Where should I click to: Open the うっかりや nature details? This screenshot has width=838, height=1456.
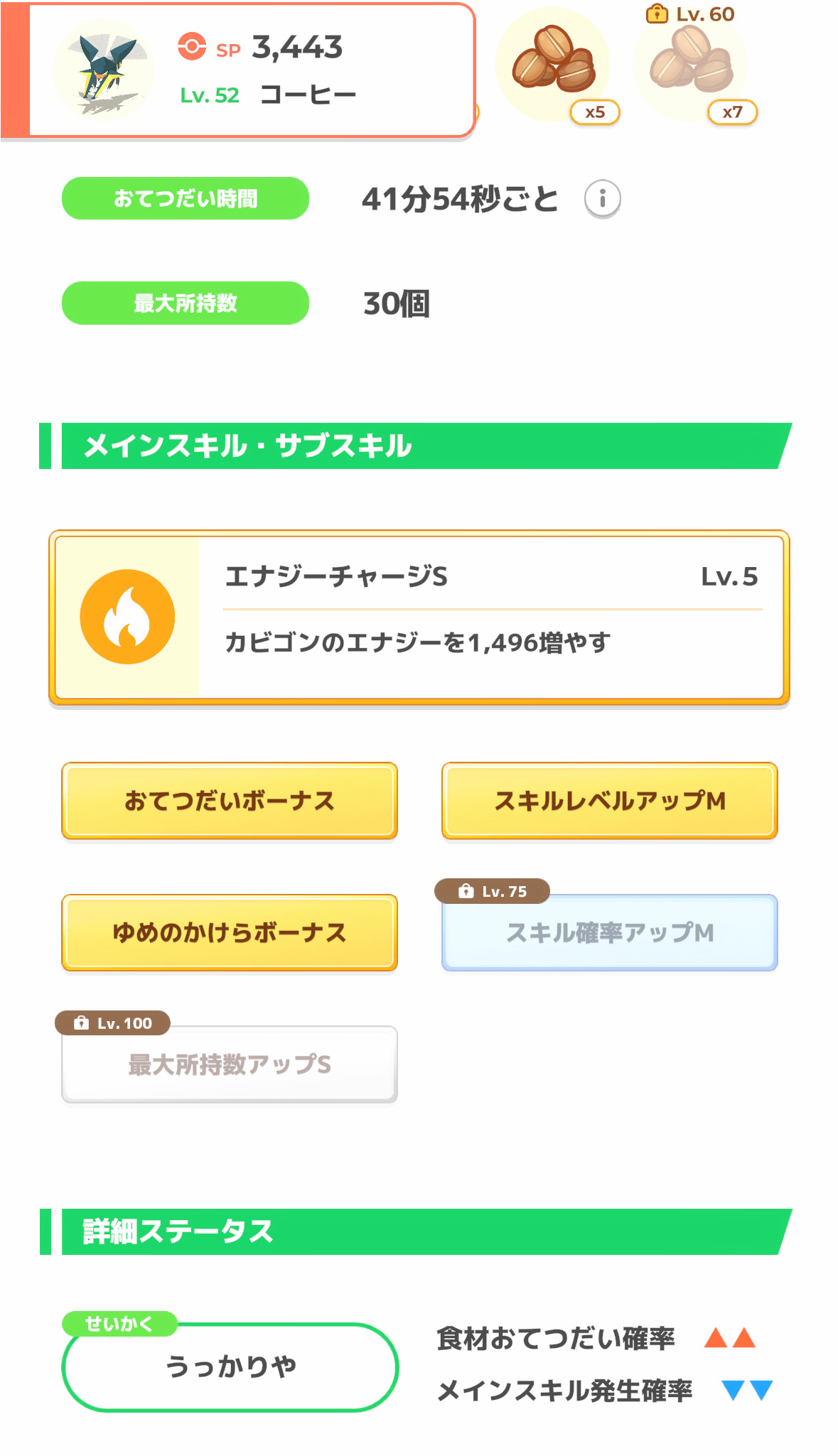click(230, 1366)
